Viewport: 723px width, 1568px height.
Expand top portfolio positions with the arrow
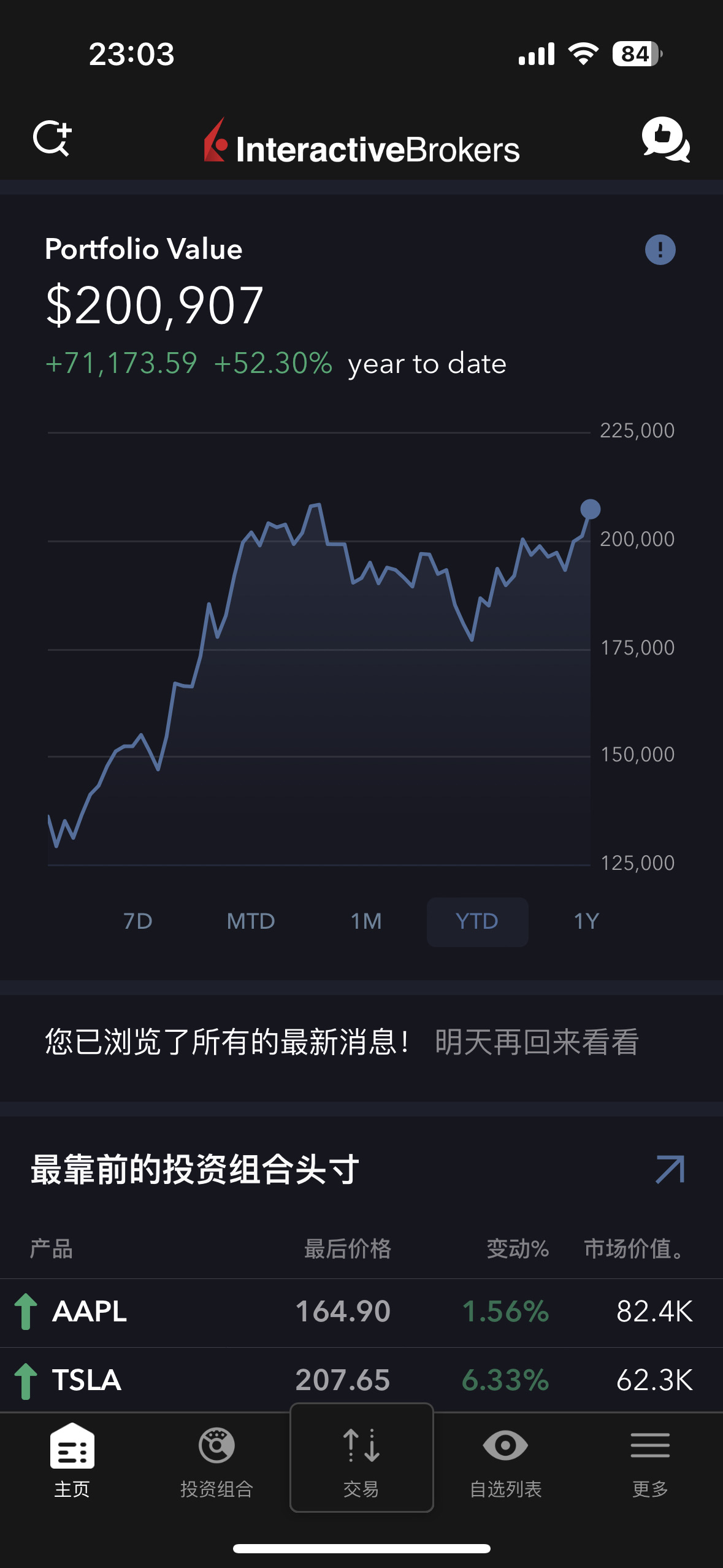point(670,1169)
